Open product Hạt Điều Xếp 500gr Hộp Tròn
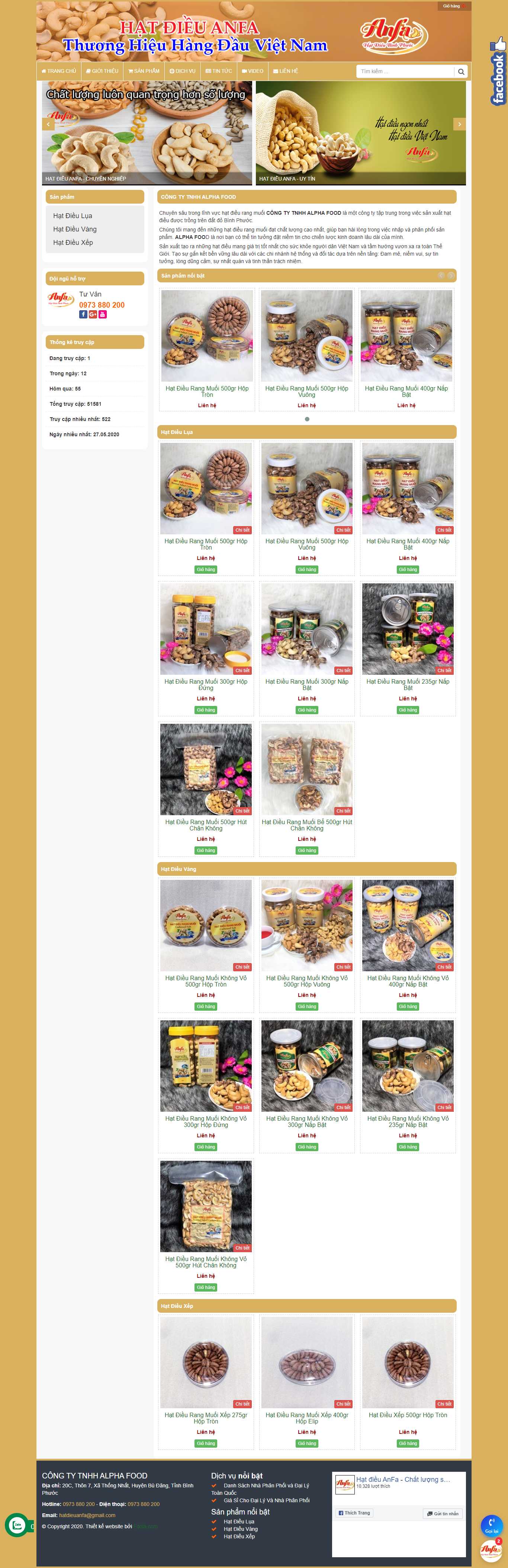The image size is (508, 1568). 408,1415
